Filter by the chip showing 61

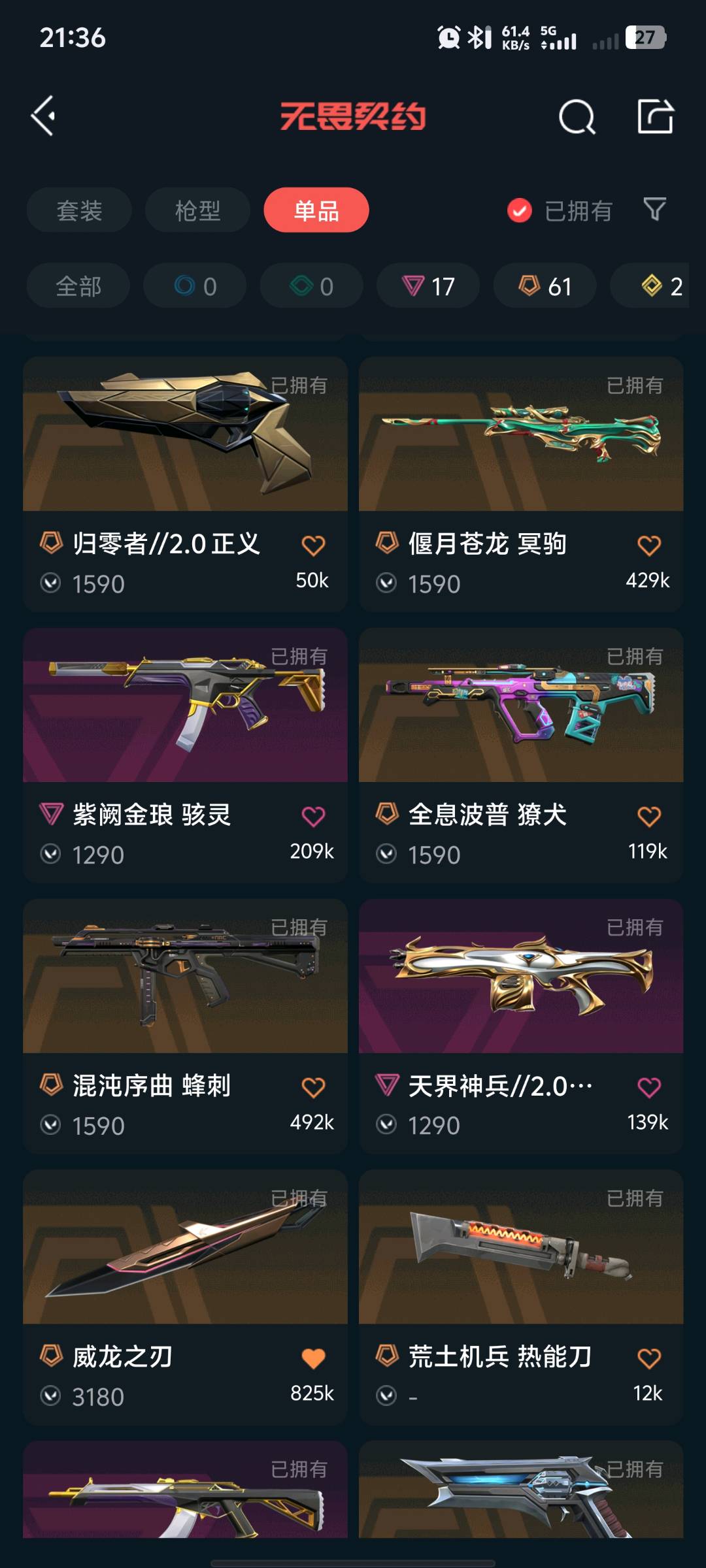pos(545,286)
